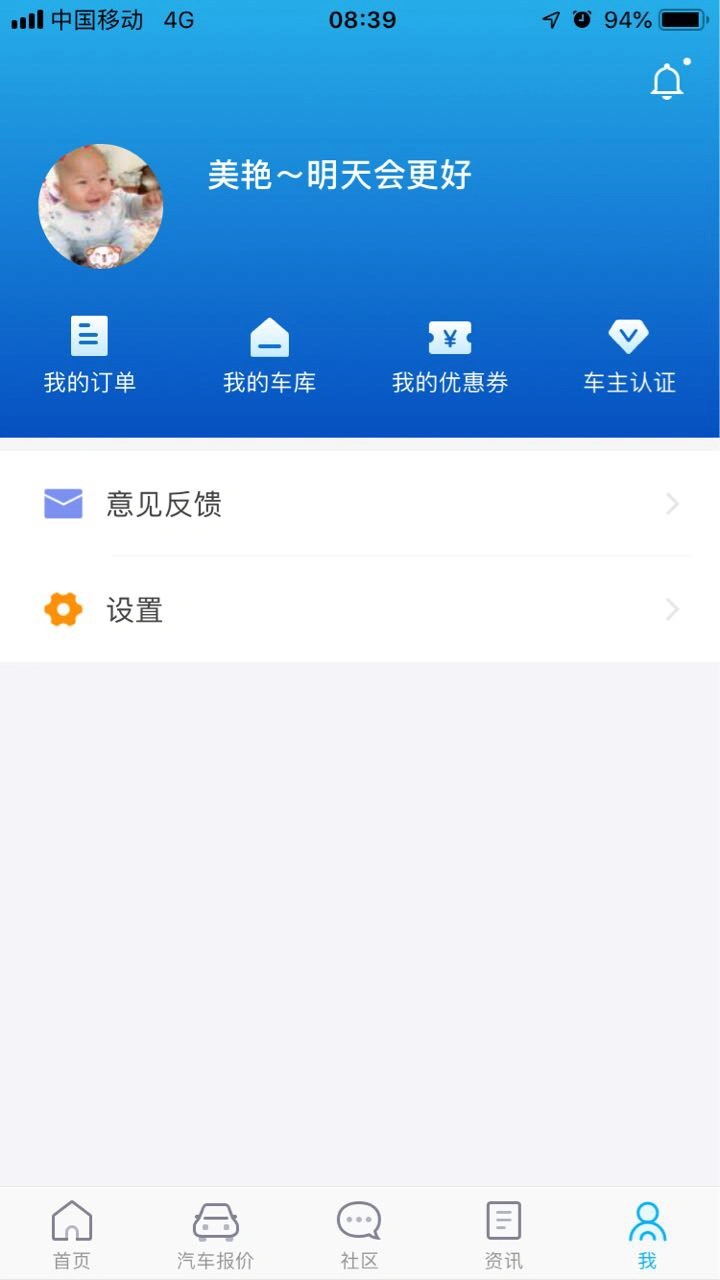This screenshot has width=720, height=1280.
Task: Go to 设置 settings
Action: click(360, 609)
